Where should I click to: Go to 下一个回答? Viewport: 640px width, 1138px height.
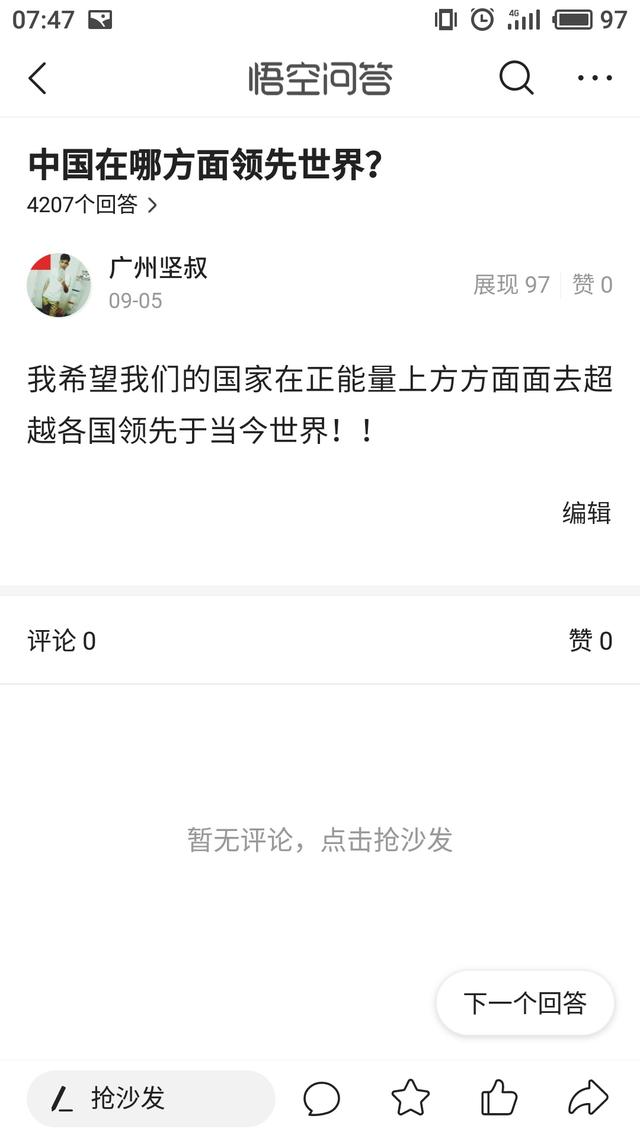point(525,1003)
